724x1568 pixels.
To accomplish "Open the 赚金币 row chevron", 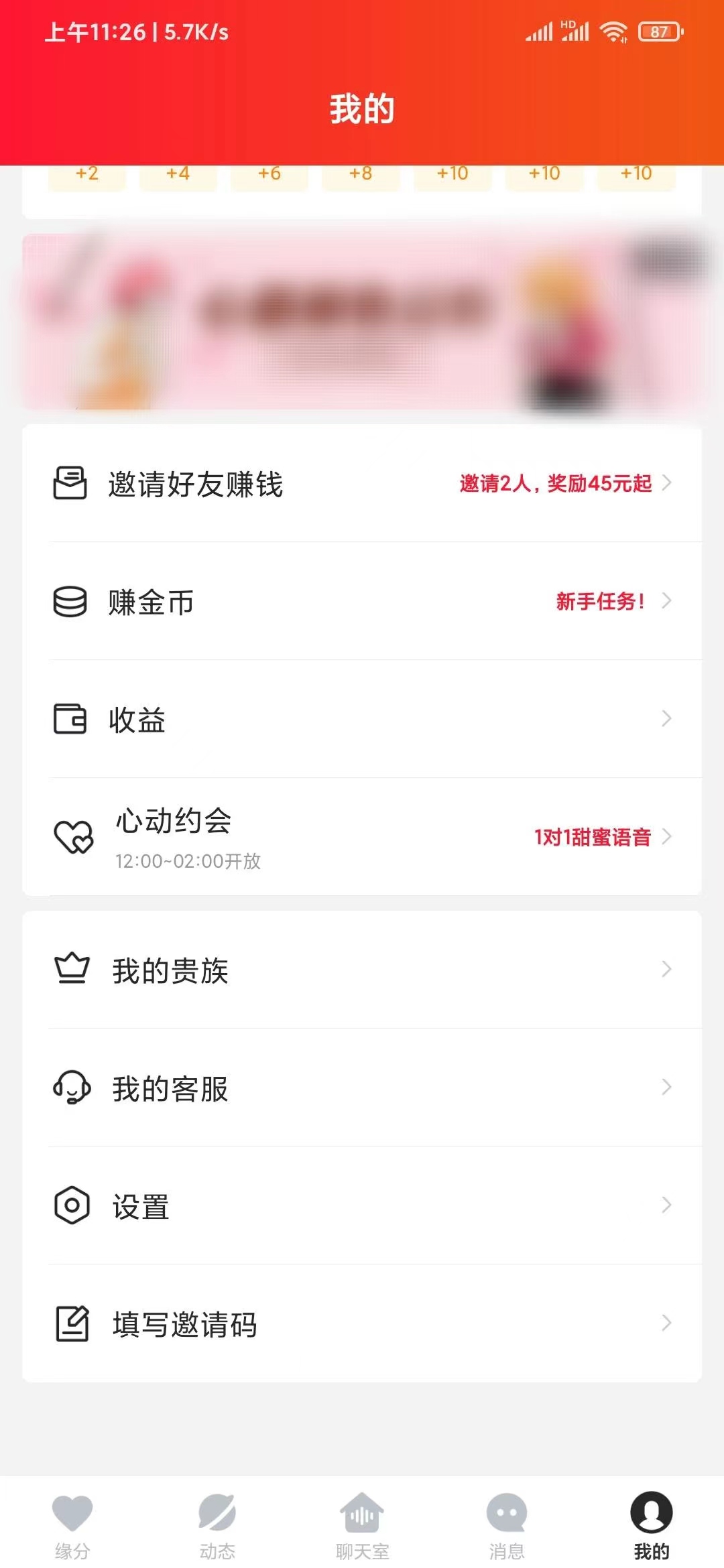I will pyautogui.click(x=664, y=602).
